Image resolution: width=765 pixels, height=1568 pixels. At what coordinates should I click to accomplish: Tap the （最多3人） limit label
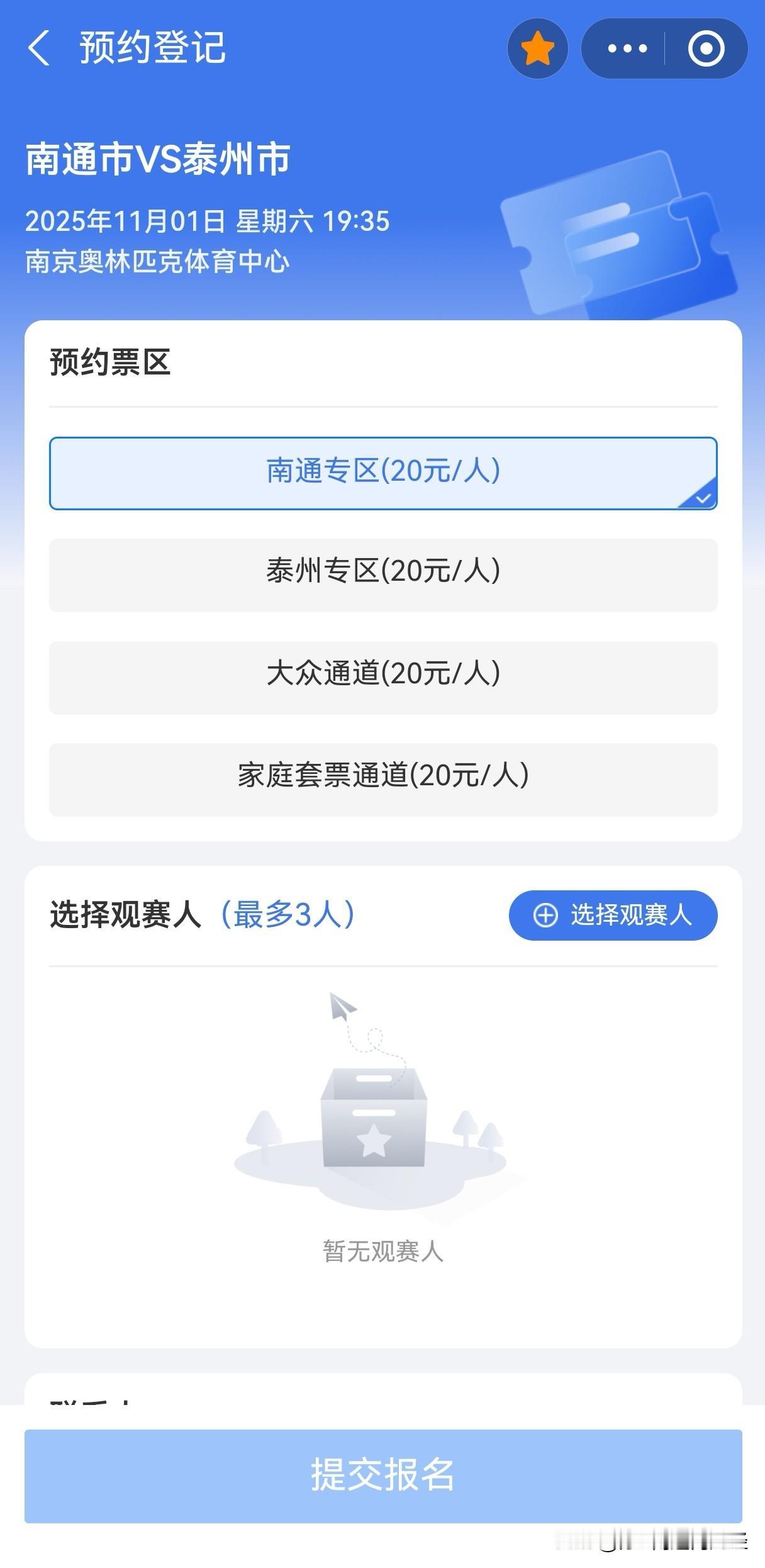click(289, 917)
